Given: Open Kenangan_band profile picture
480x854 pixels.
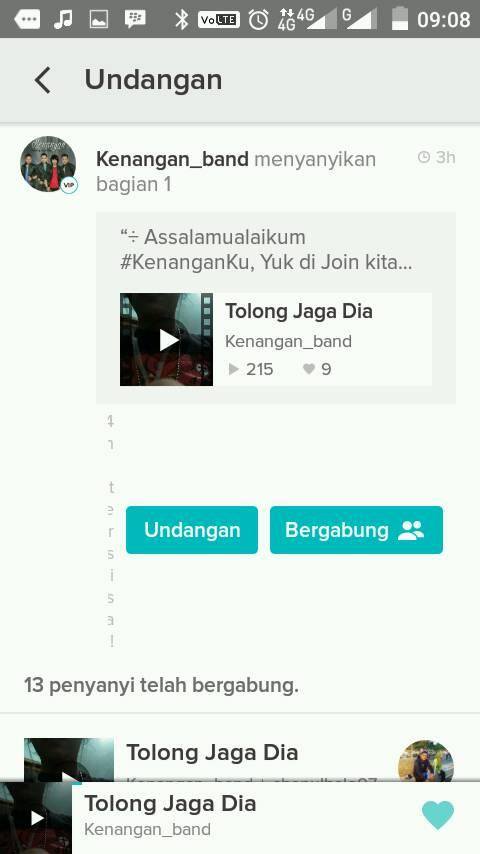Looking at the screenshot, I should pos(48,164).
